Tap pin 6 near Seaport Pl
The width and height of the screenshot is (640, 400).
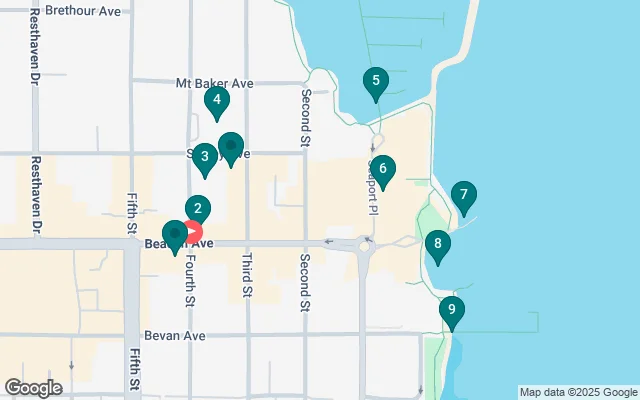point(381,169)
